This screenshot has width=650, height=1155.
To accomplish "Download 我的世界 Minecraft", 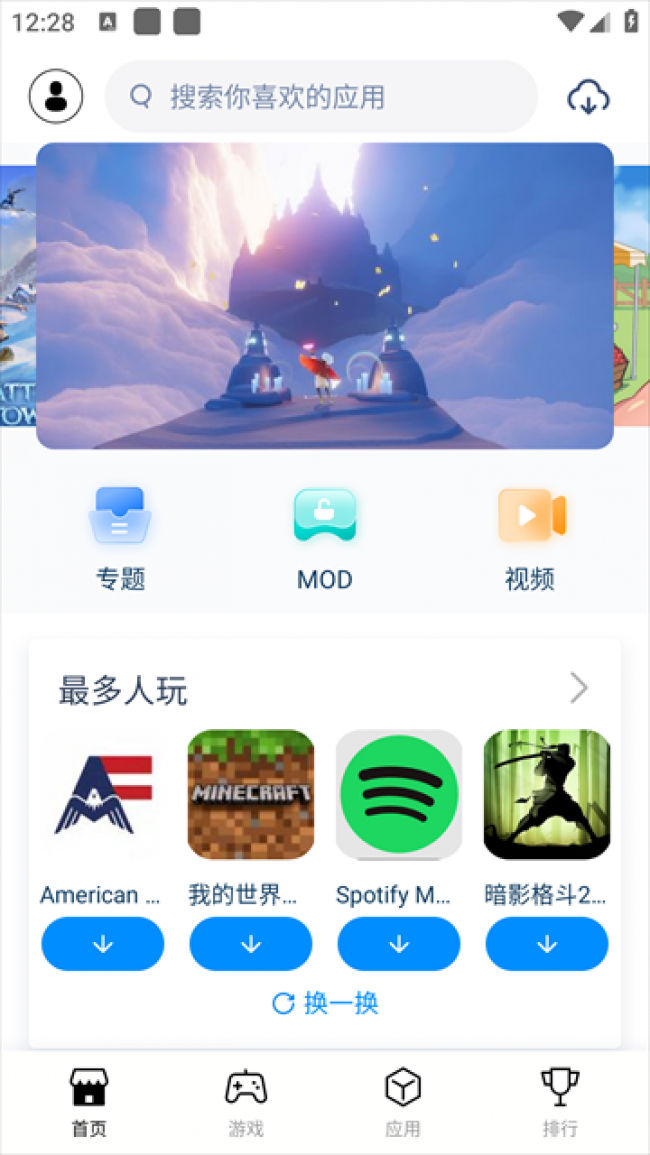I will tap(251, 944).
